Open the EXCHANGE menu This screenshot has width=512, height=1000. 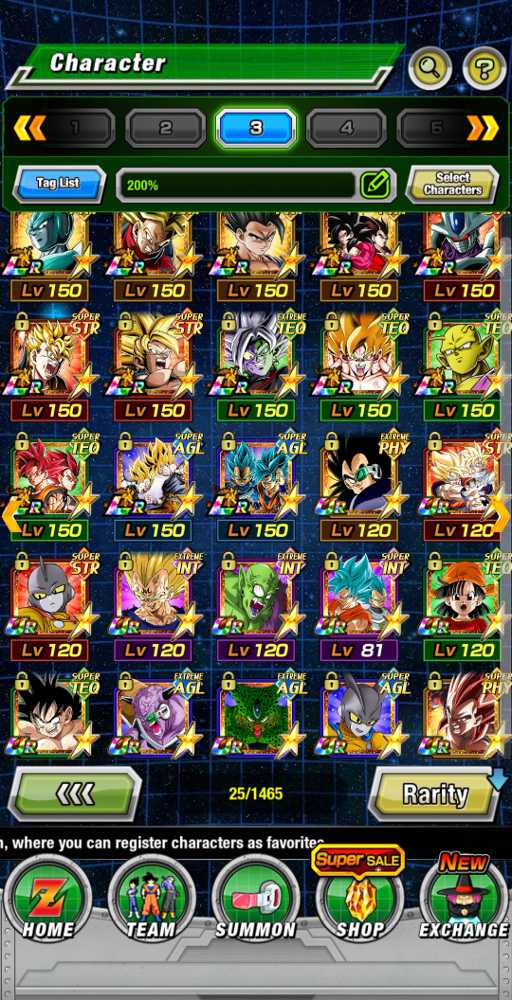(464, 899)
